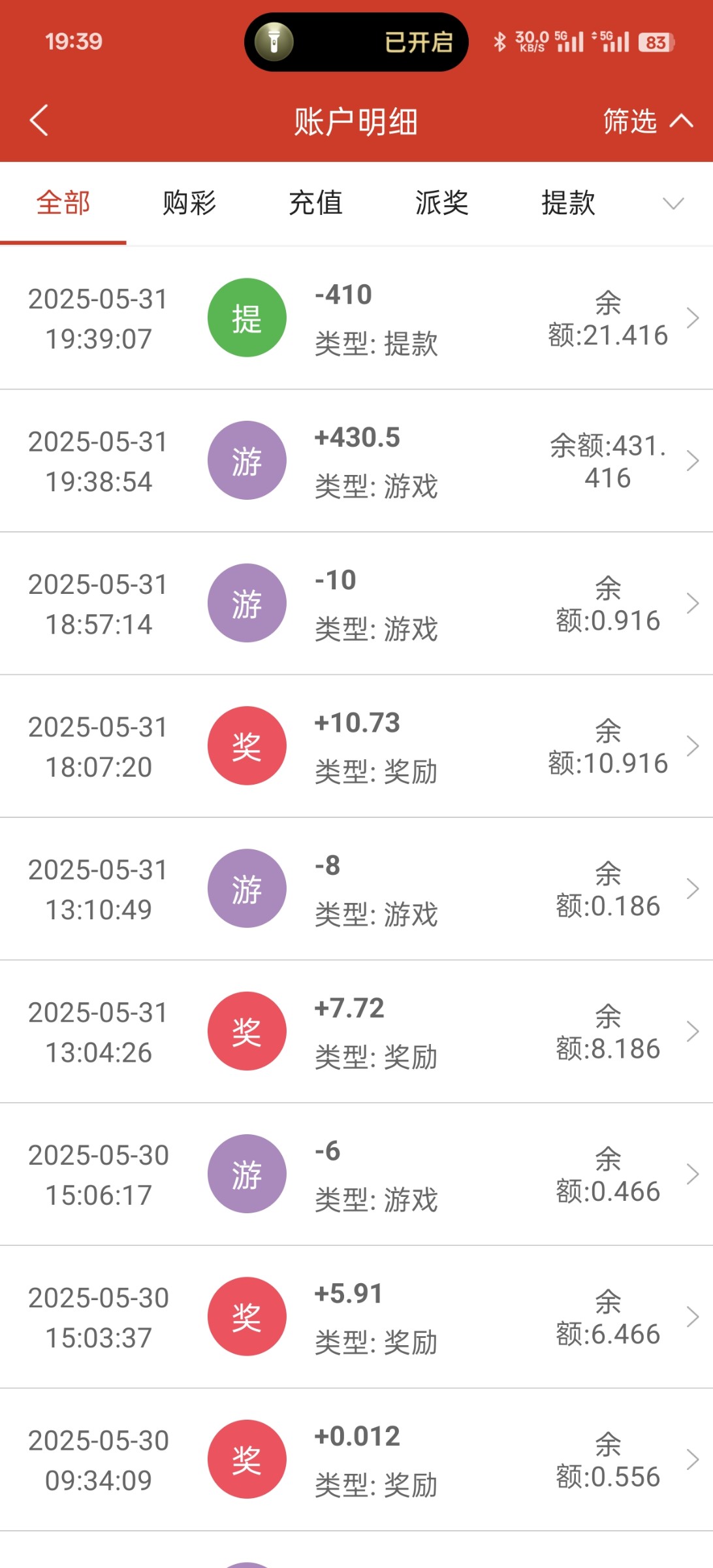View the -8 游戏 transaction
Screen dimensions: 713x1568
point(356,889)
